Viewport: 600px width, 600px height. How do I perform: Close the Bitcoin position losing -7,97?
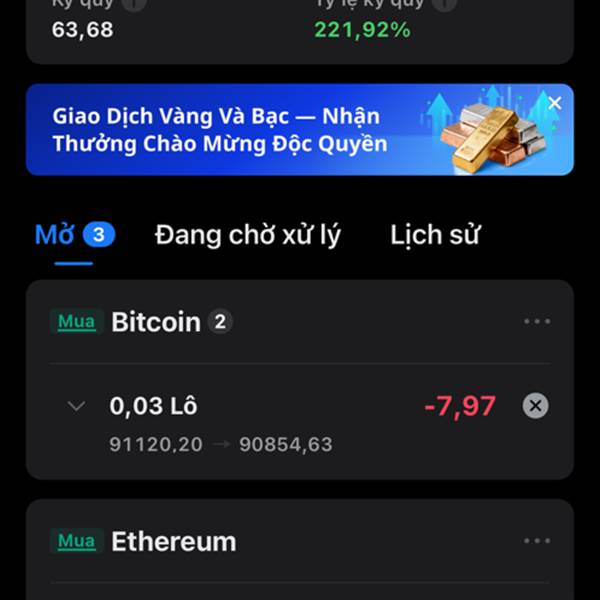[x=536, y=406]
